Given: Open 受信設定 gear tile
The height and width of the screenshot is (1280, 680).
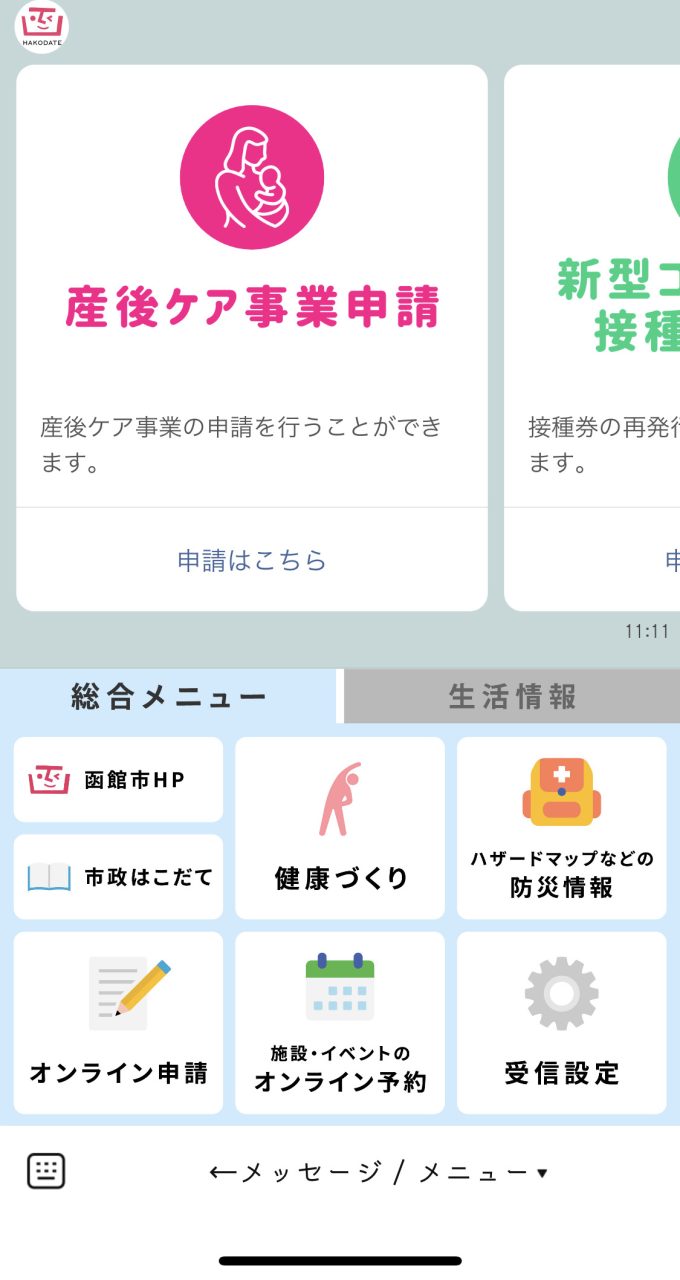Looking at the screenshot, I should (561, 1023).
